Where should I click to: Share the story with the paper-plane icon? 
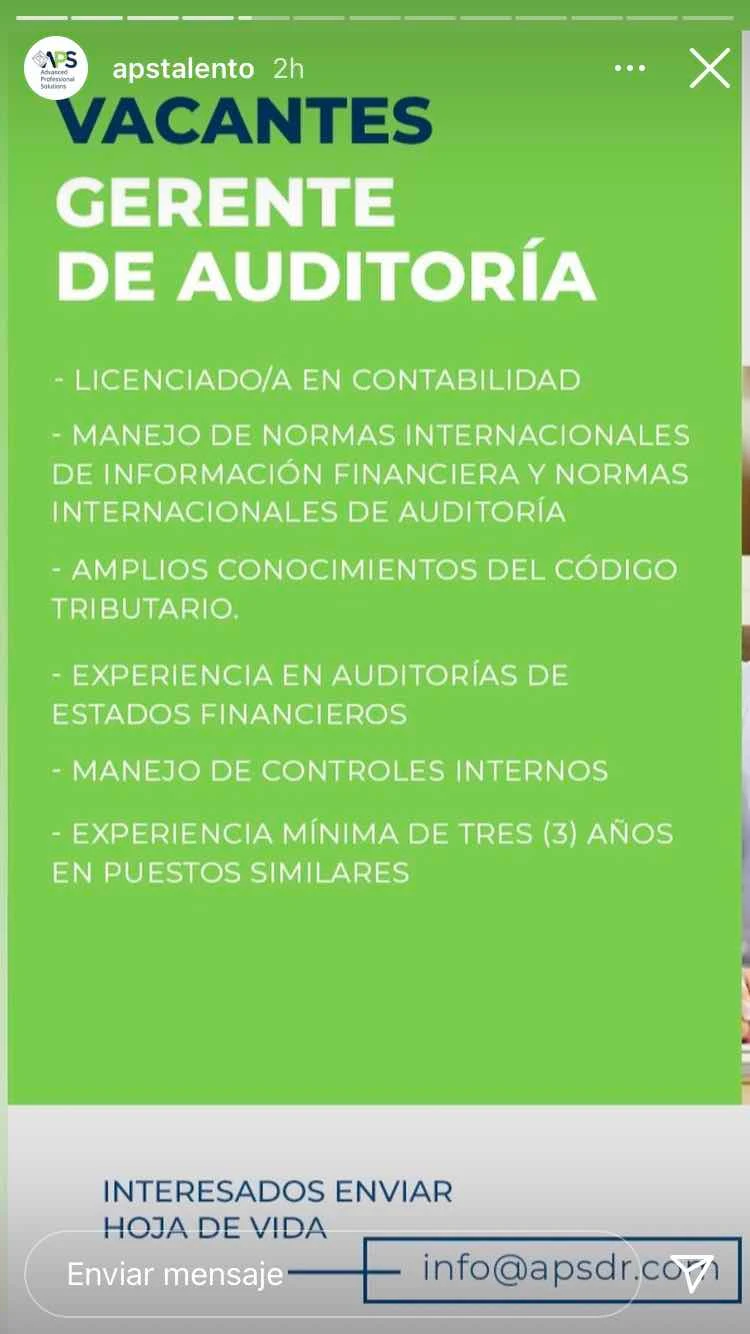tap(694, 1273)
